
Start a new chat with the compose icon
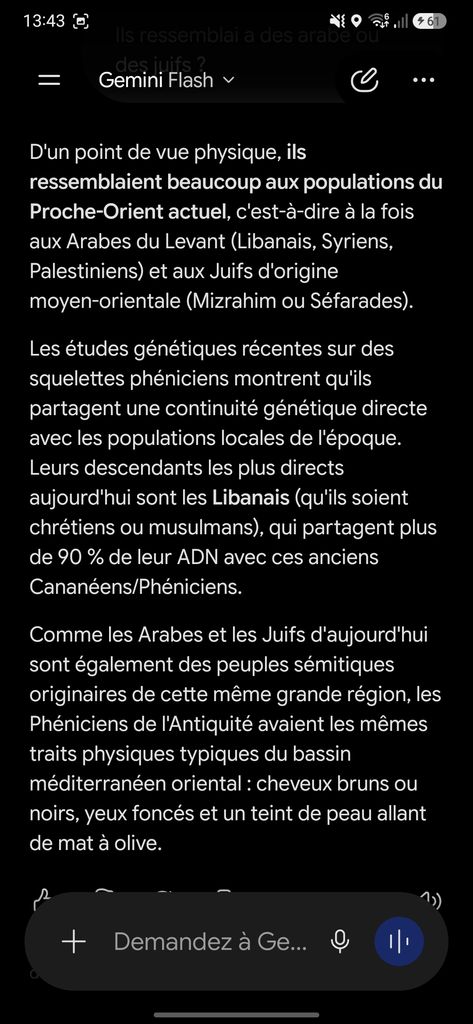[x=365, y=80]
